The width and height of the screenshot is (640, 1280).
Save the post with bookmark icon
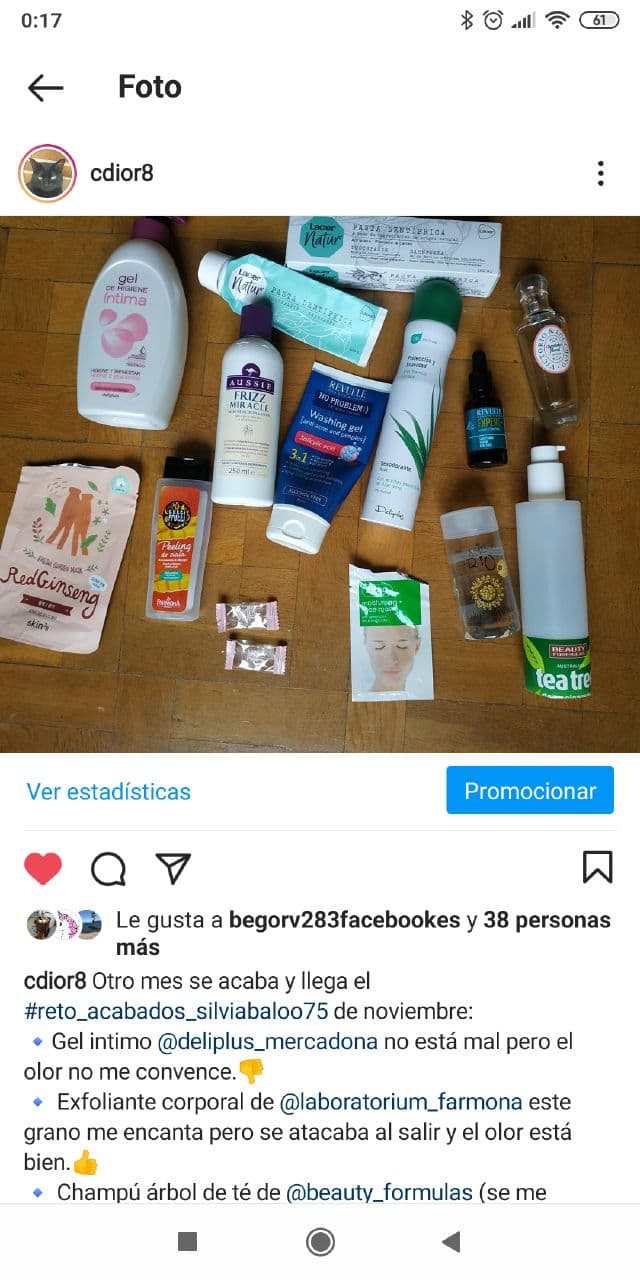[x=597, y=867]
